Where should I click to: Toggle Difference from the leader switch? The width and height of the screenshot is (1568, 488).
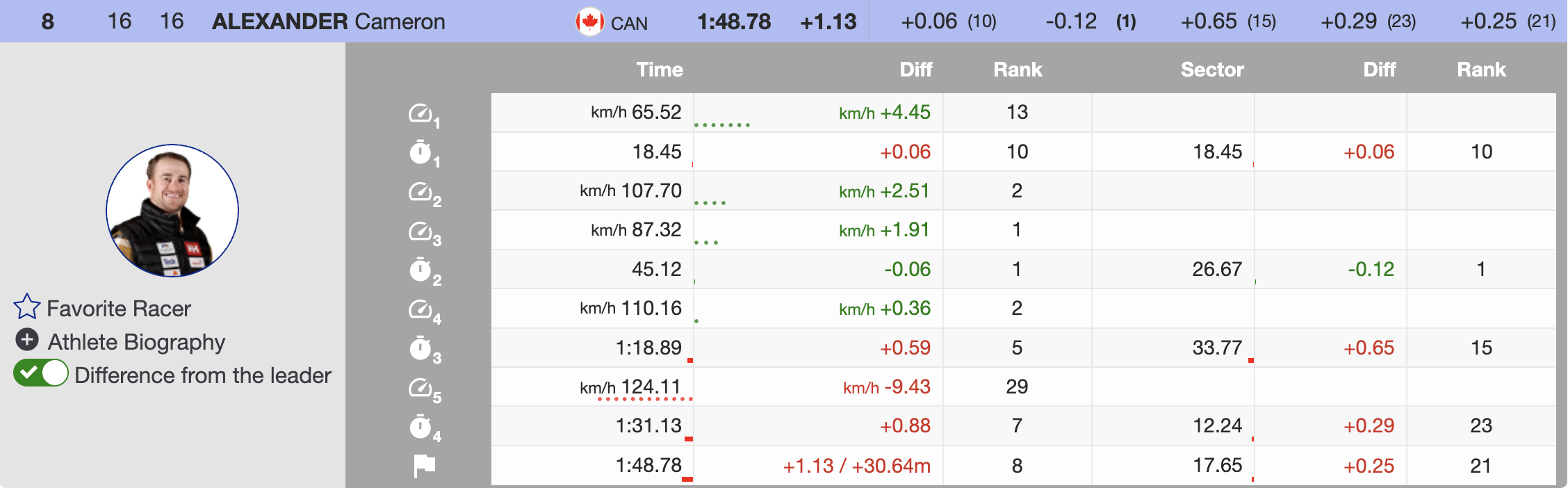coord(41,373)
